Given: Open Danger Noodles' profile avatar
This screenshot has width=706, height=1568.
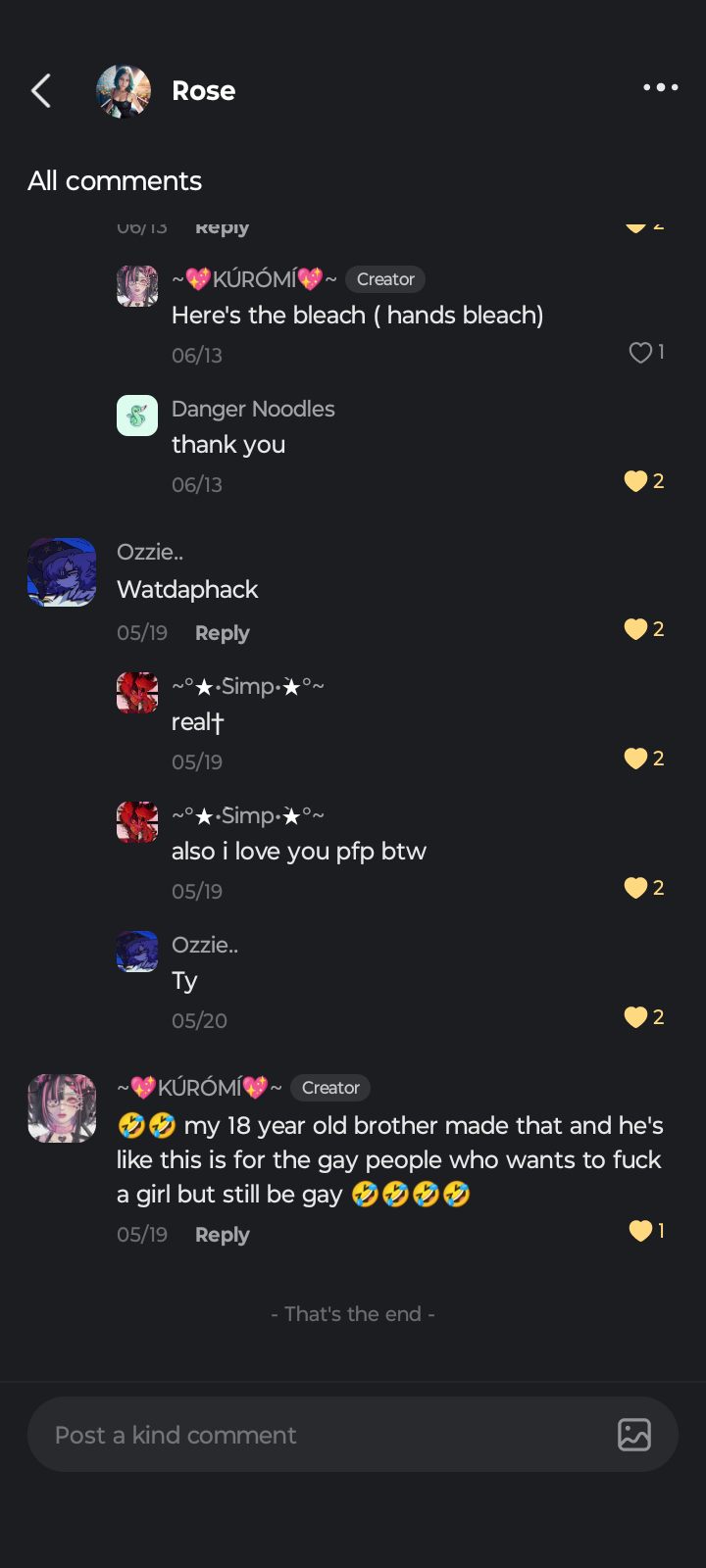Looking at the screenshot, I should tap(137, 416).
